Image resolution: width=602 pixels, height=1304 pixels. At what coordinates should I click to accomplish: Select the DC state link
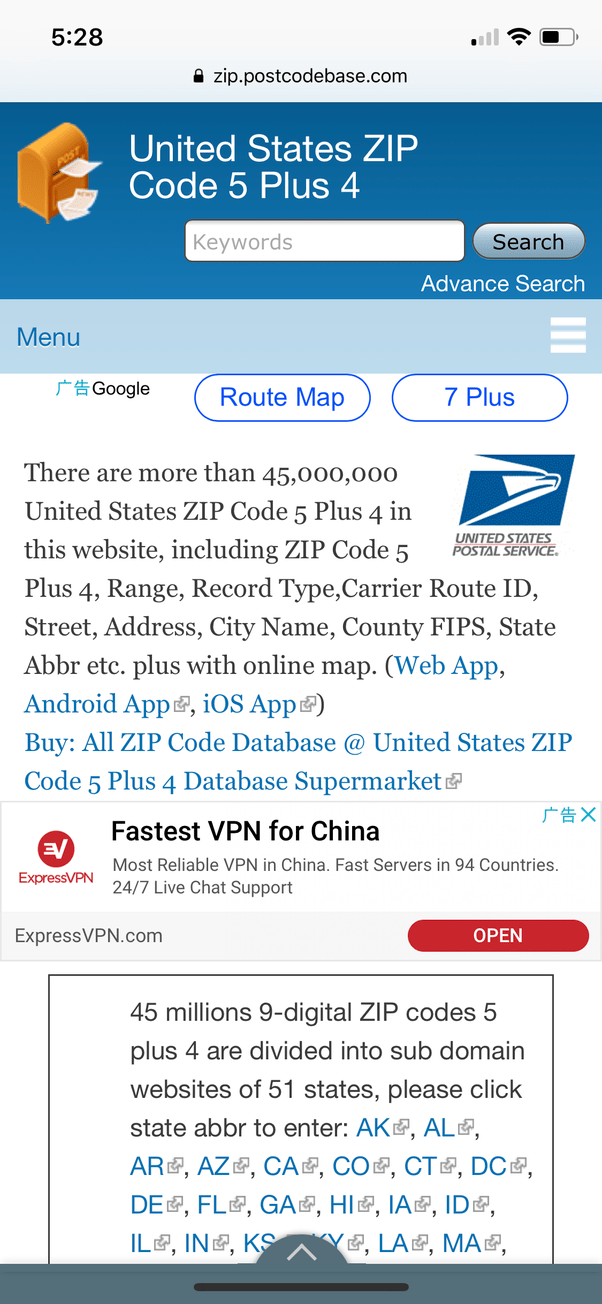click(489, 1166)
